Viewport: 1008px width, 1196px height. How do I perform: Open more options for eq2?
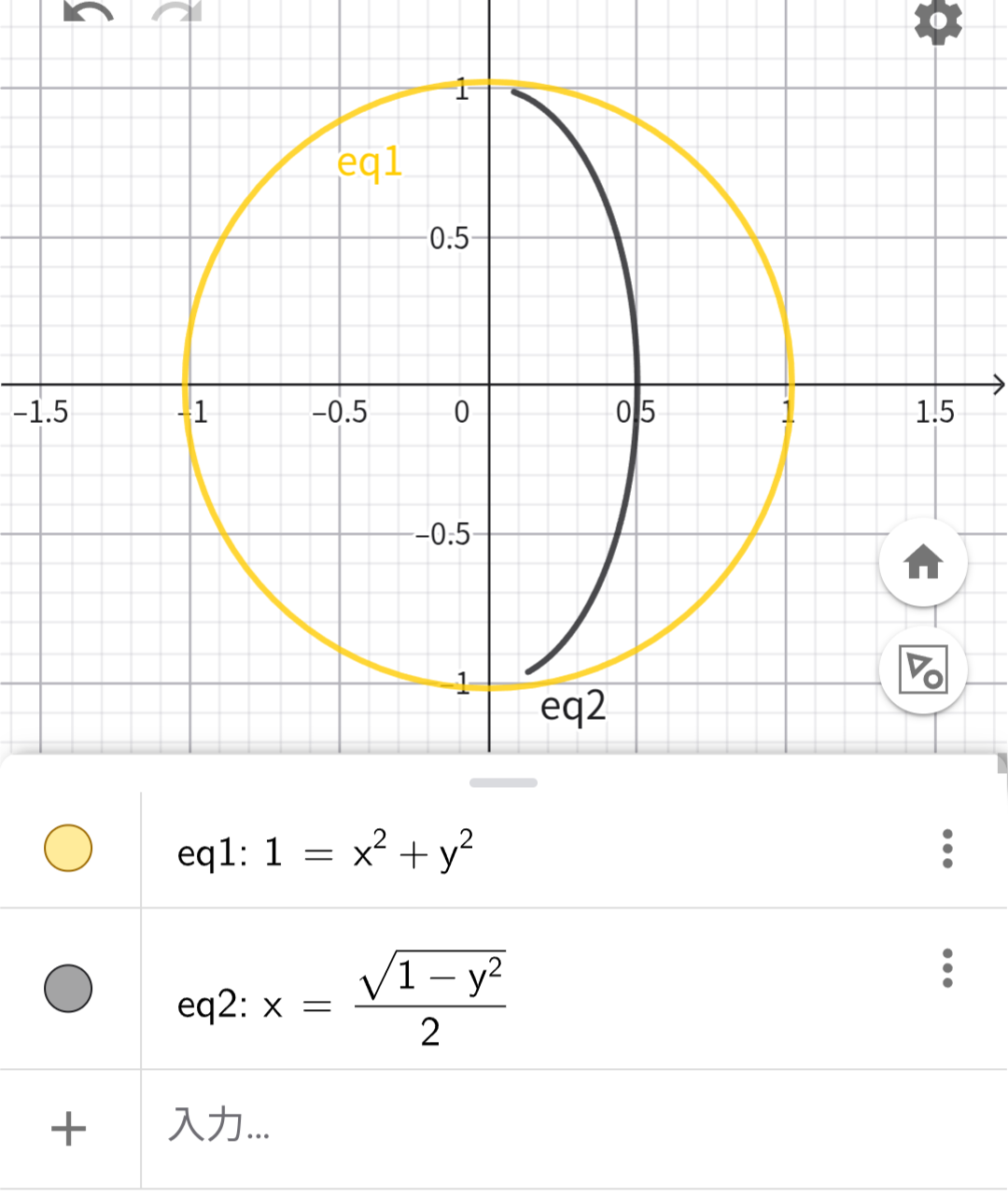(x=947, y=968)
